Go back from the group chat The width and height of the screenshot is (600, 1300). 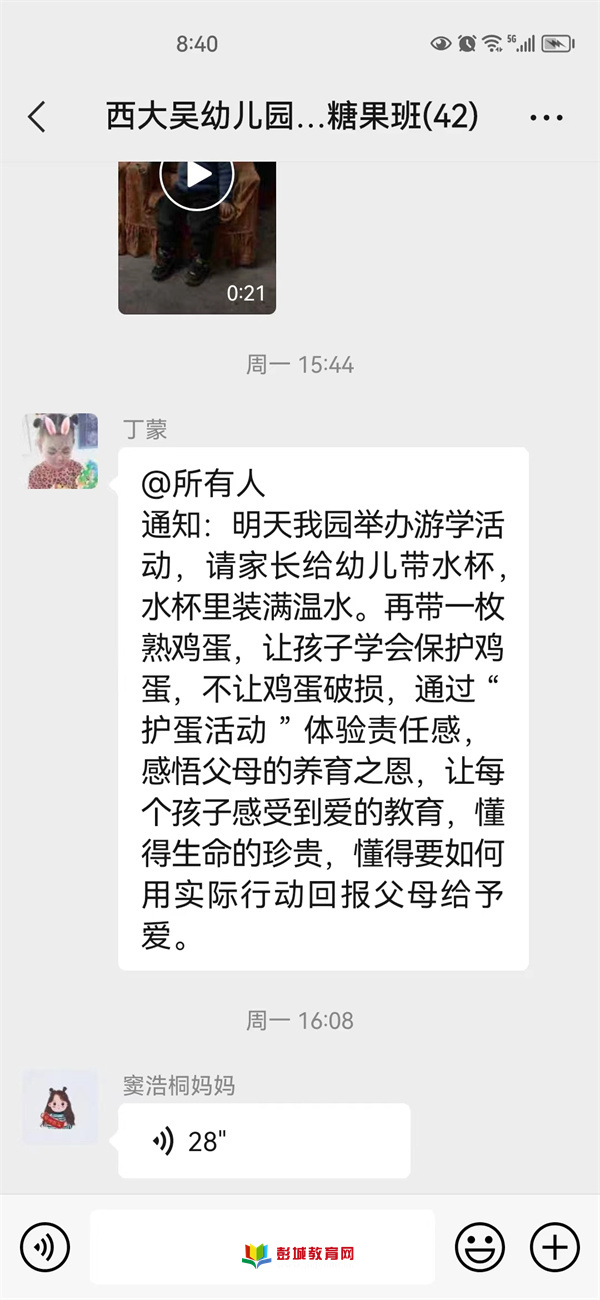[37, 117]
